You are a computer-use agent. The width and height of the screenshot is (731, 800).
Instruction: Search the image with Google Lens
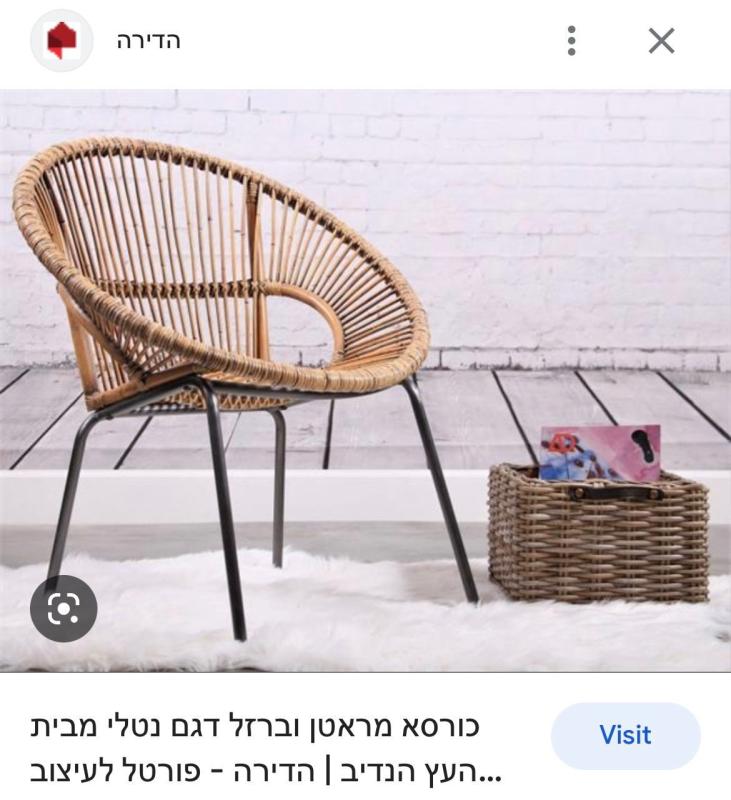point(63,608)
